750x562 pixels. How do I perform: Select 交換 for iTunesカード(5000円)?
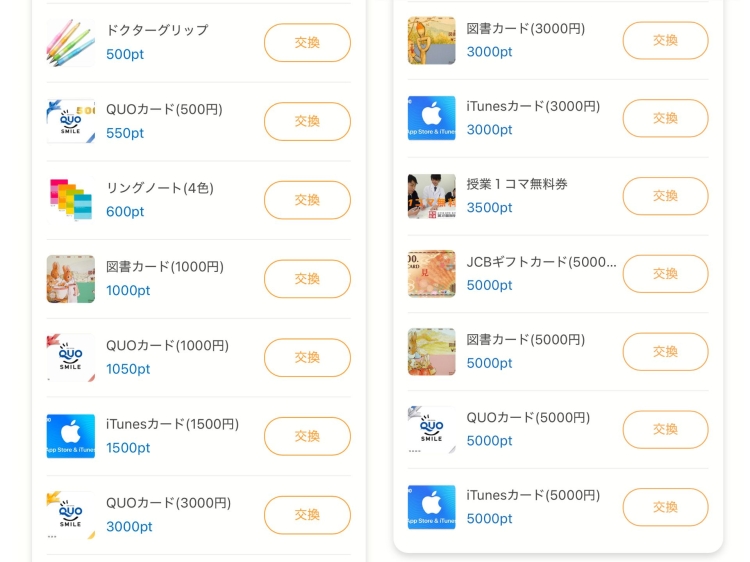click(x=665, y=507)
